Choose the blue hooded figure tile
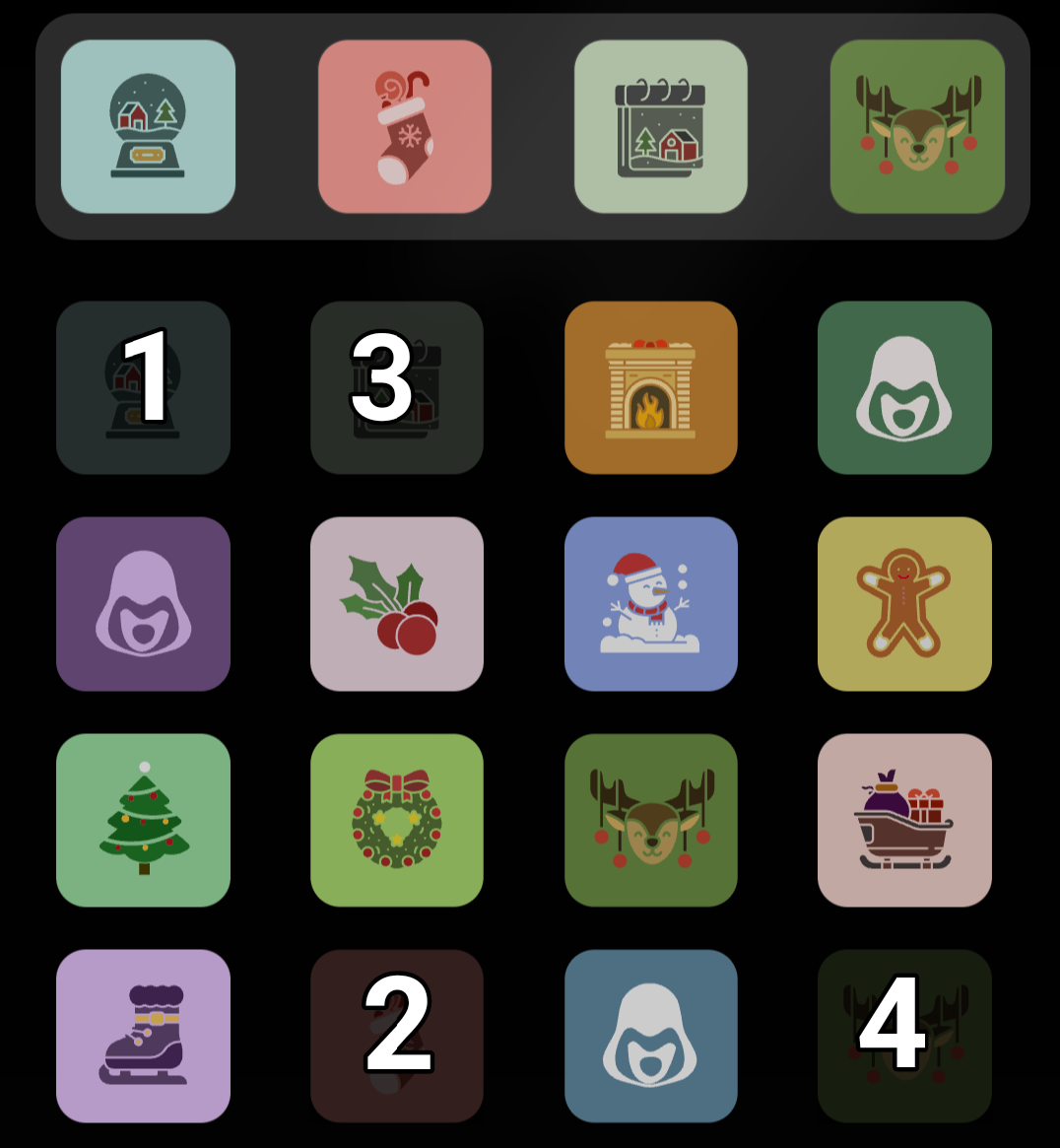1060x1148 pixels. pyautogui.click(x=651, y=1036)
